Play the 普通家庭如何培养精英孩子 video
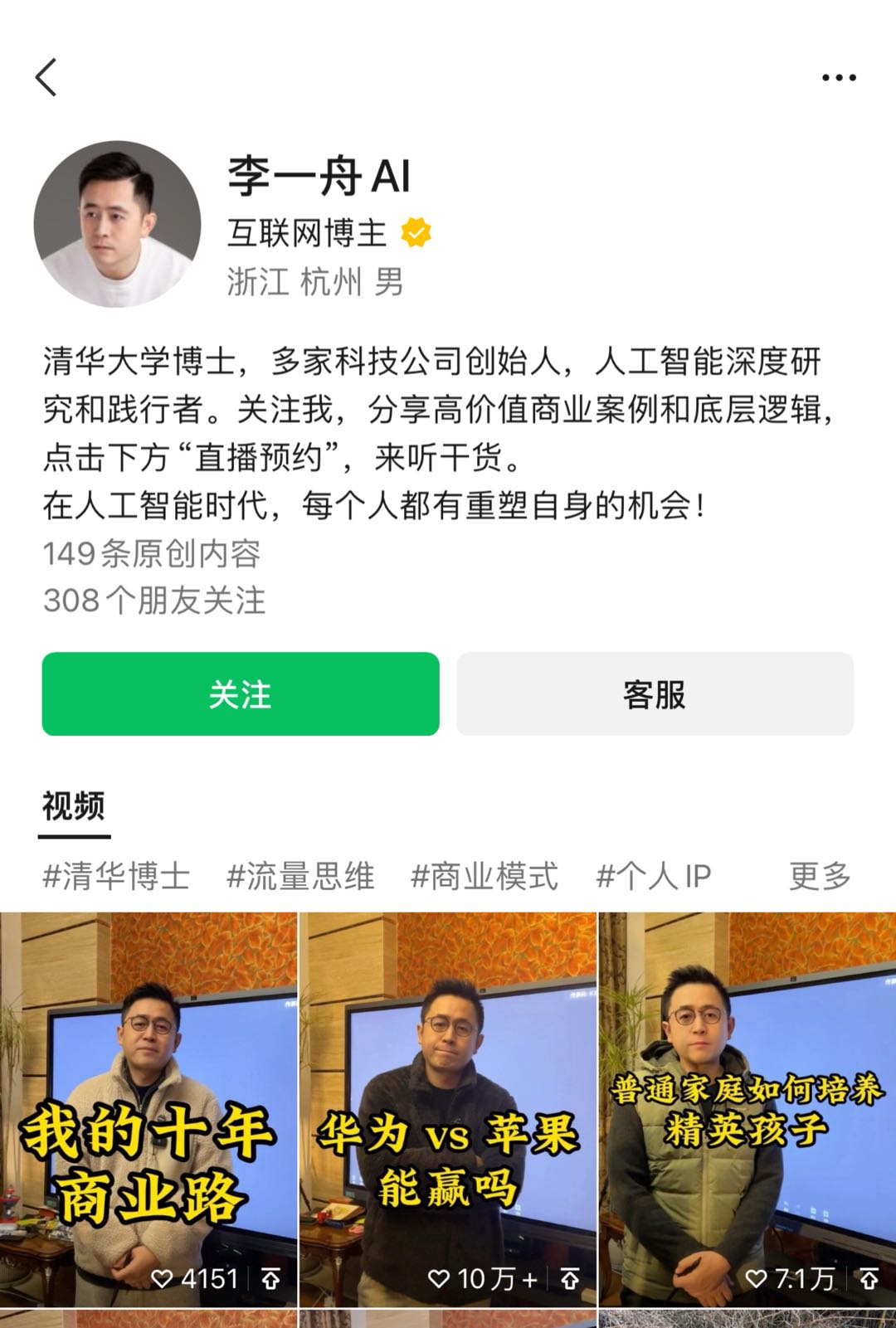Screen dimensions: 896x1328 747,1109
